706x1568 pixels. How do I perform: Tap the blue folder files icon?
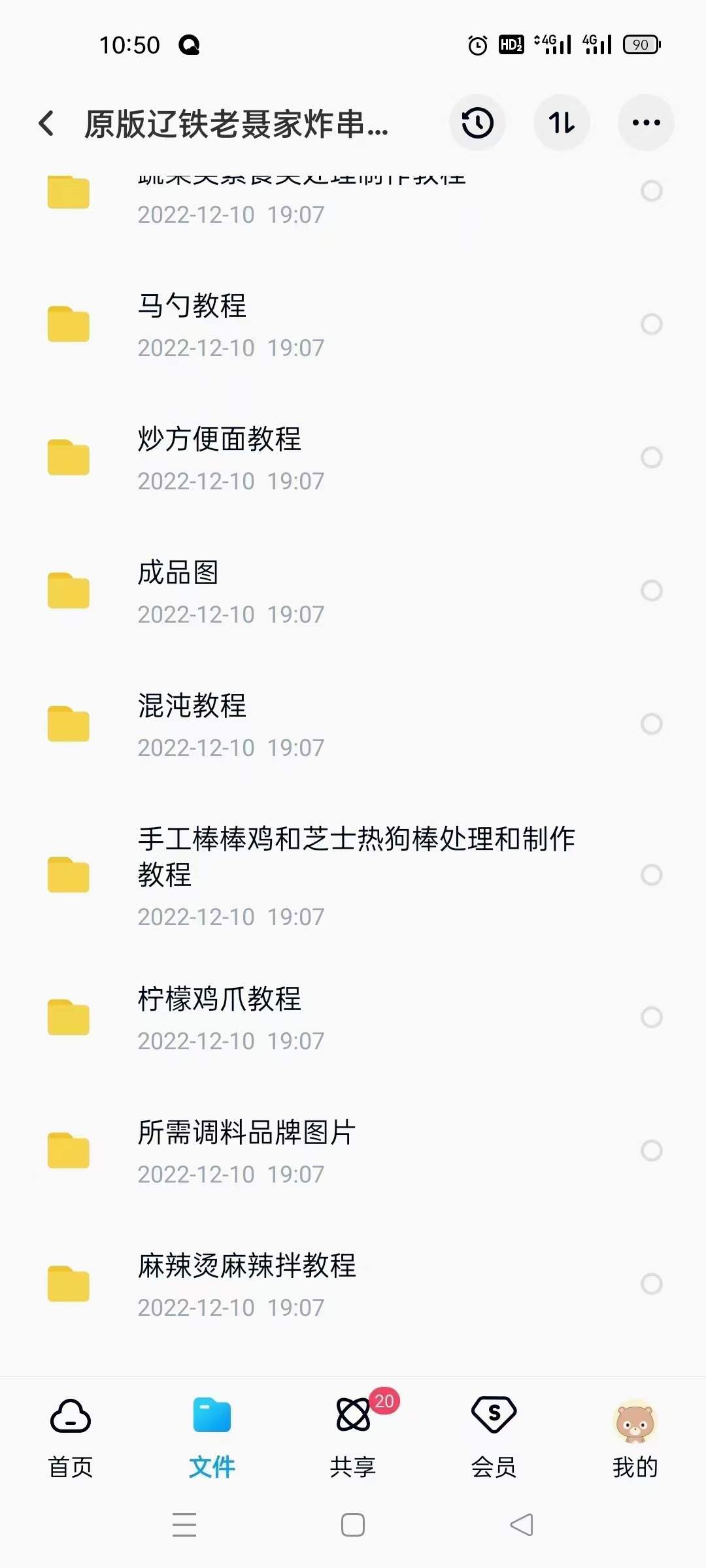click(211, 1428)
